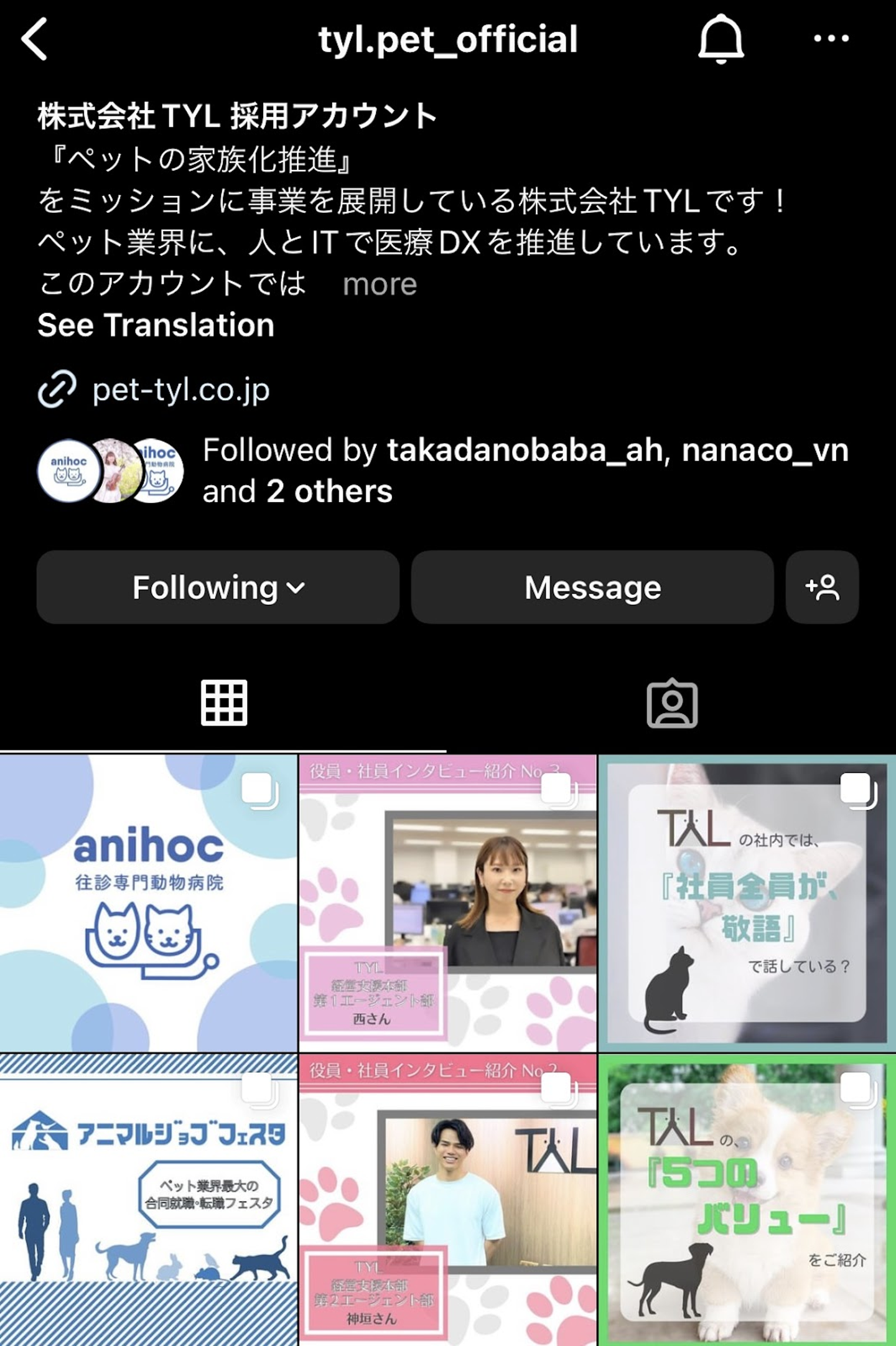Open the interview post featuring 西さん
Screen dimensions: 896x1346
click(447, 904)
